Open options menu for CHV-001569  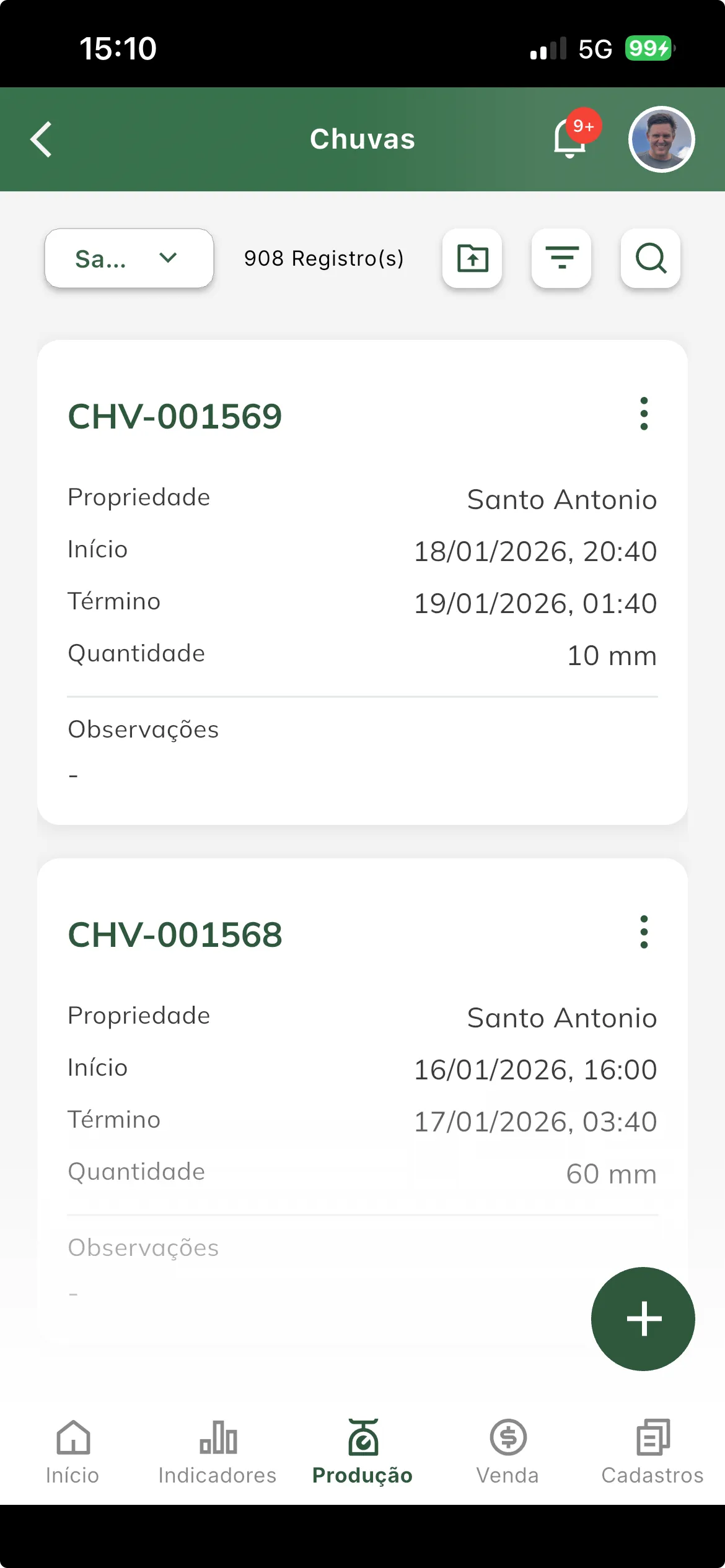pyautogui.click(x=644, y=414)
